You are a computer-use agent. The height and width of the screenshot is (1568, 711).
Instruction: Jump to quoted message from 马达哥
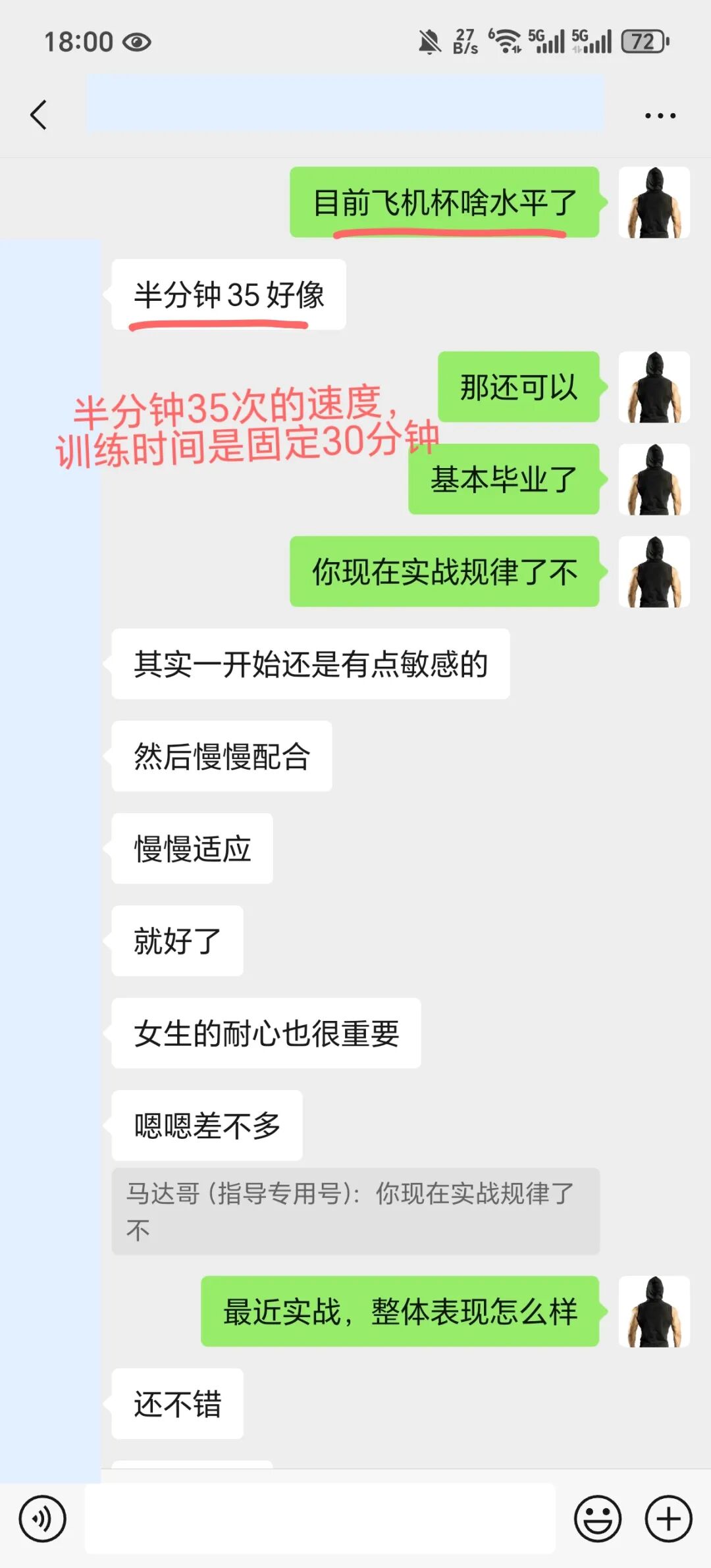click(355, 1211)
